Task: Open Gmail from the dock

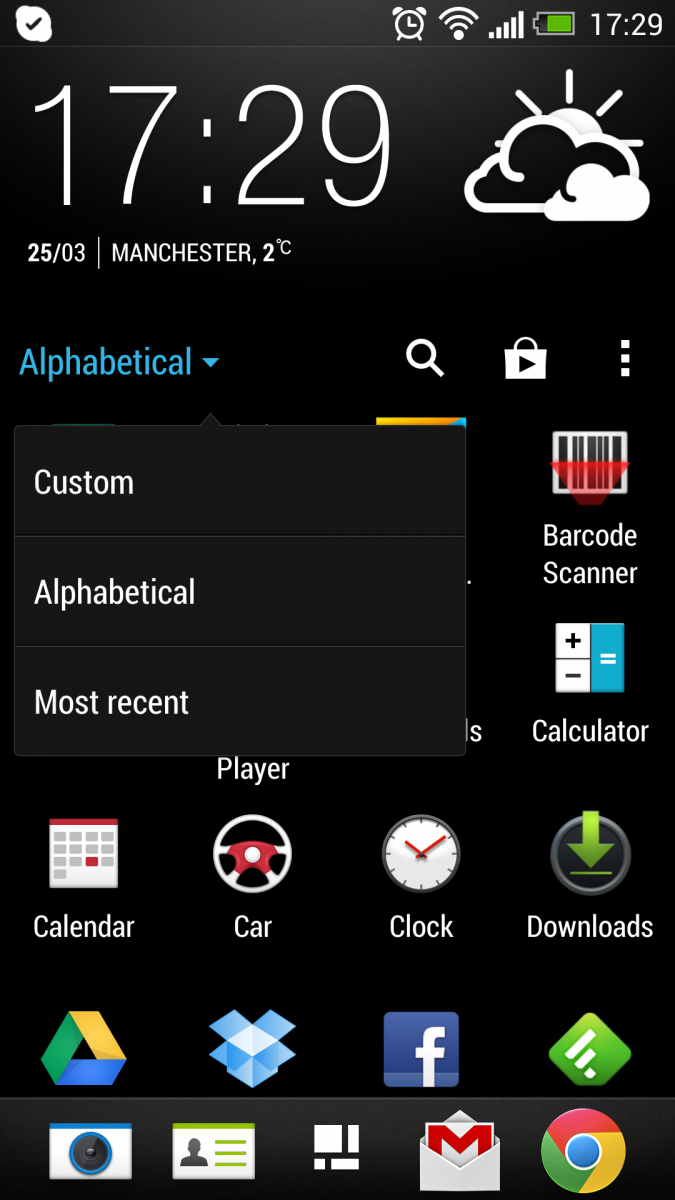Action: 460,1152
